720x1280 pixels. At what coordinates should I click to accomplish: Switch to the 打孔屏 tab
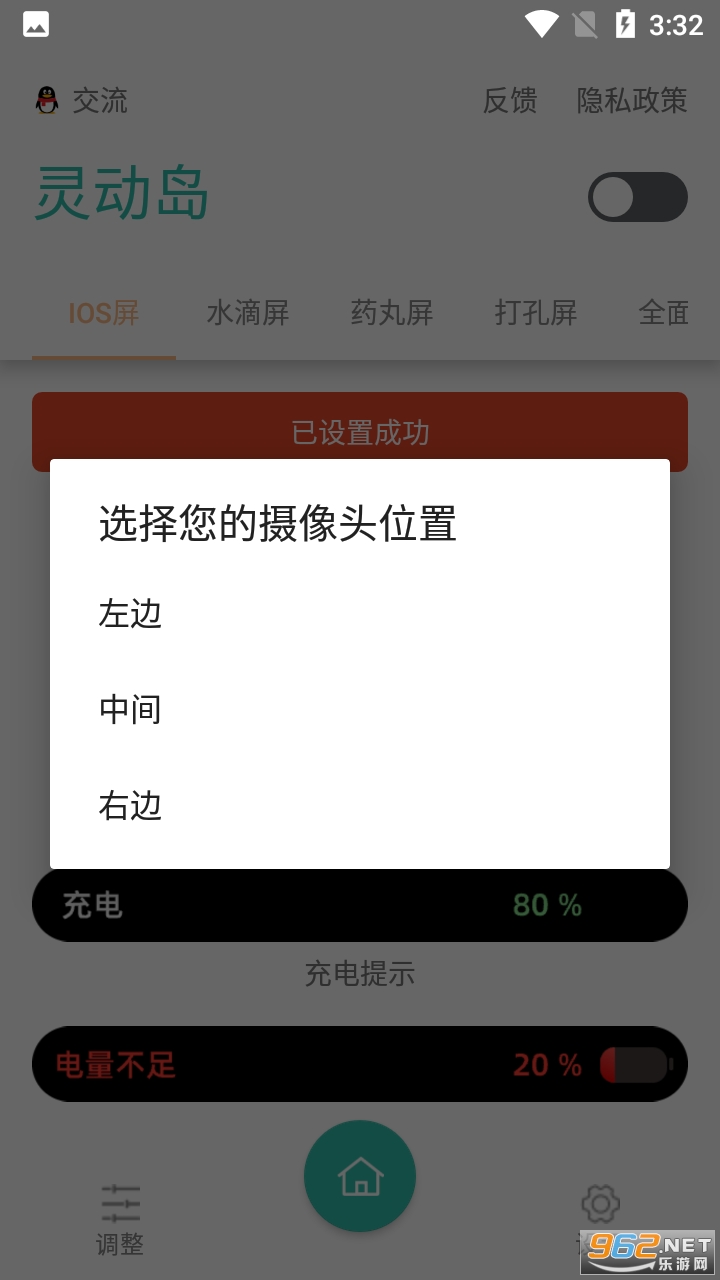coord(536,313)
